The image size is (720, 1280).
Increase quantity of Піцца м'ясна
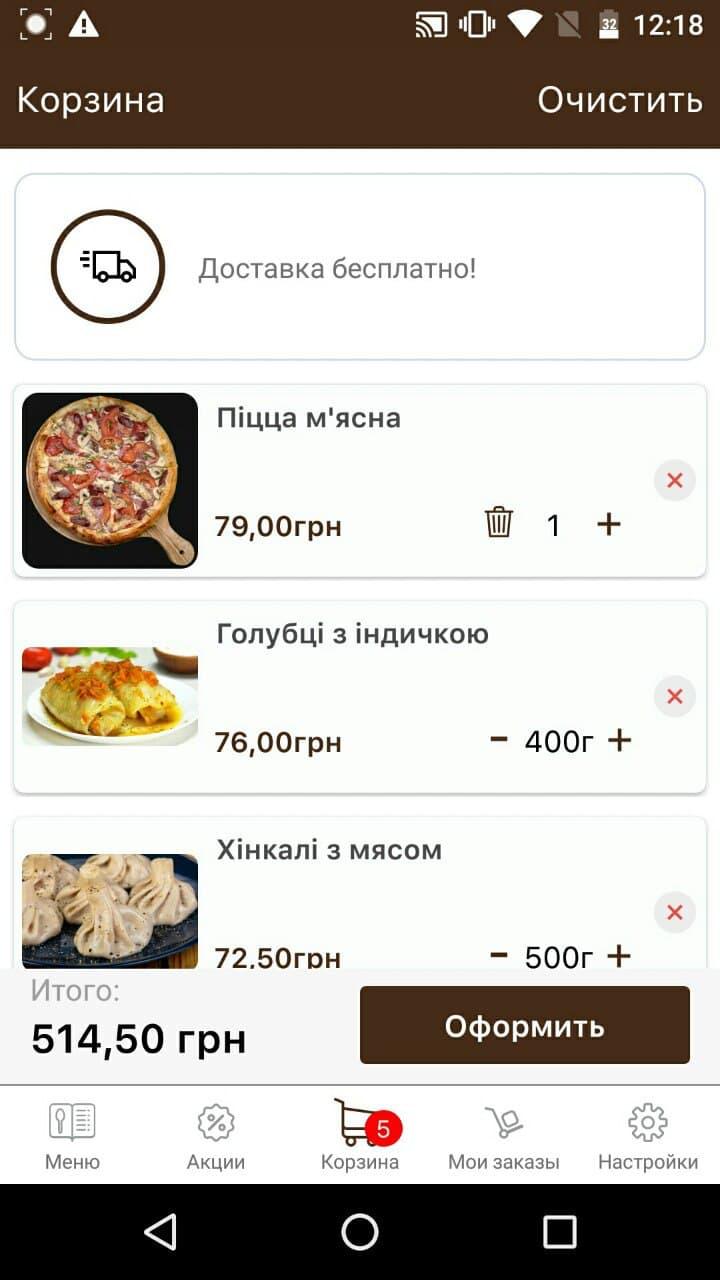[609, 524]
